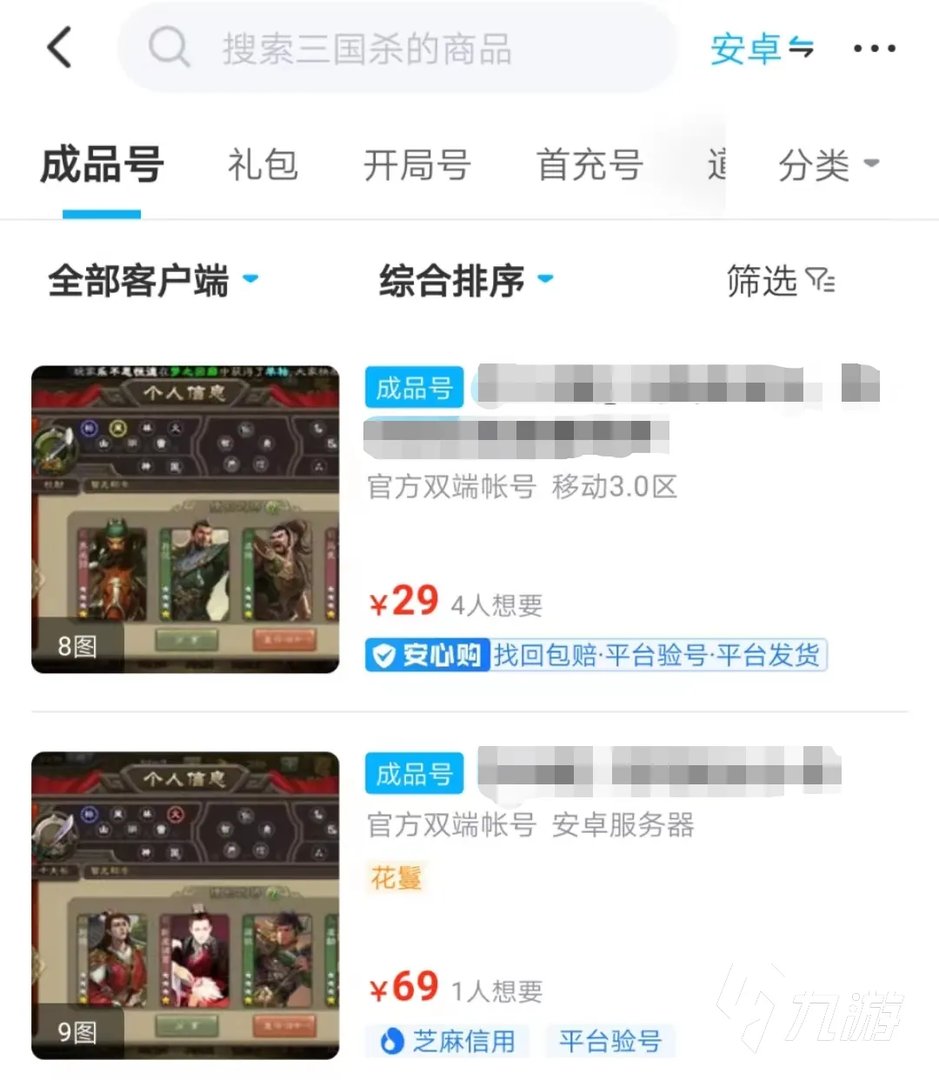Image resolution: width=939 pixels, height=1080 pixels.
Task: Tap the 安心购 shield badge icon
Action: coord(383,655)
